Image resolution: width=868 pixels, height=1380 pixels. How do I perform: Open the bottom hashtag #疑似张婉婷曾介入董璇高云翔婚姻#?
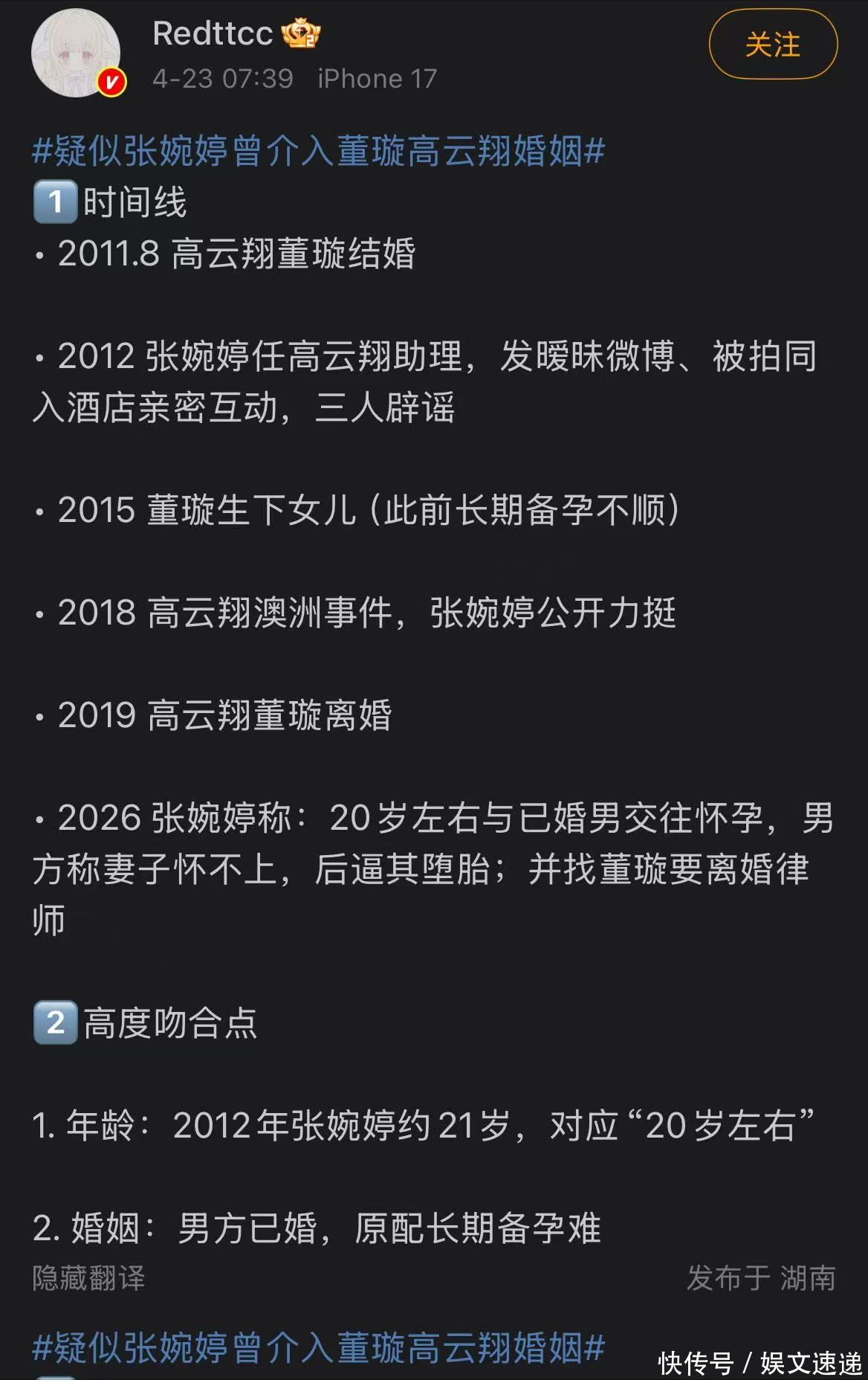(x=319, y=1347)
